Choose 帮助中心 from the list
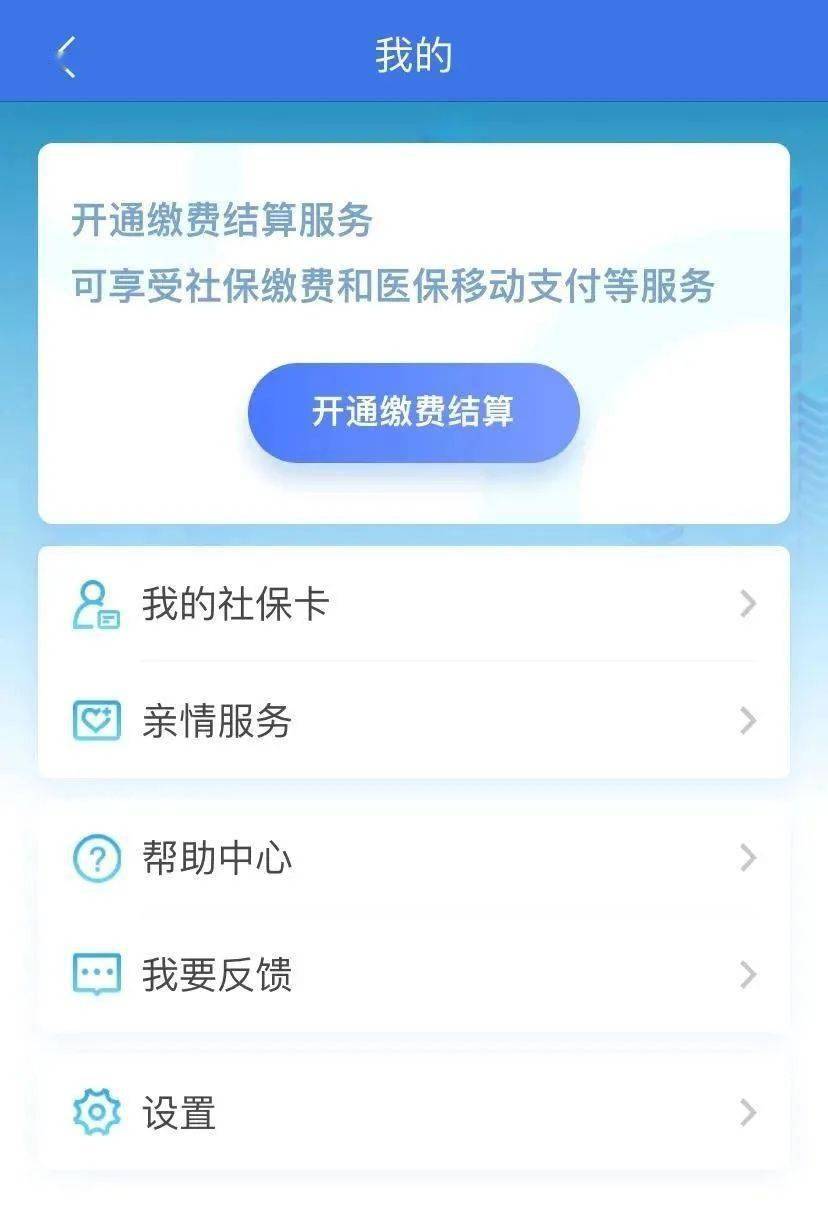 click(x=216, y=857)
